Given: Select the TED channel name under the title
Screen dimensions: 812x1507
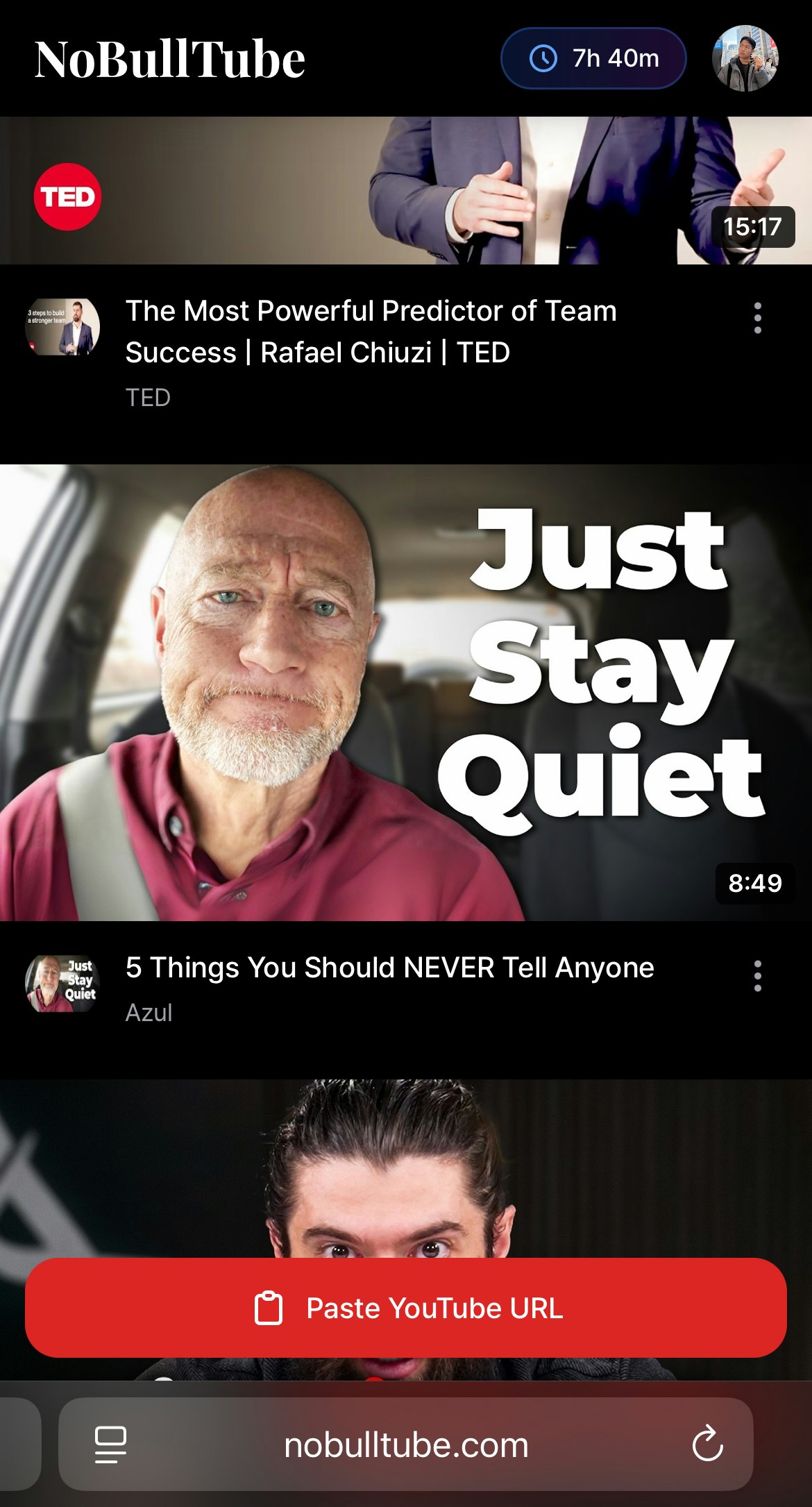Looking at the screenshot, I should pos(148,398).
